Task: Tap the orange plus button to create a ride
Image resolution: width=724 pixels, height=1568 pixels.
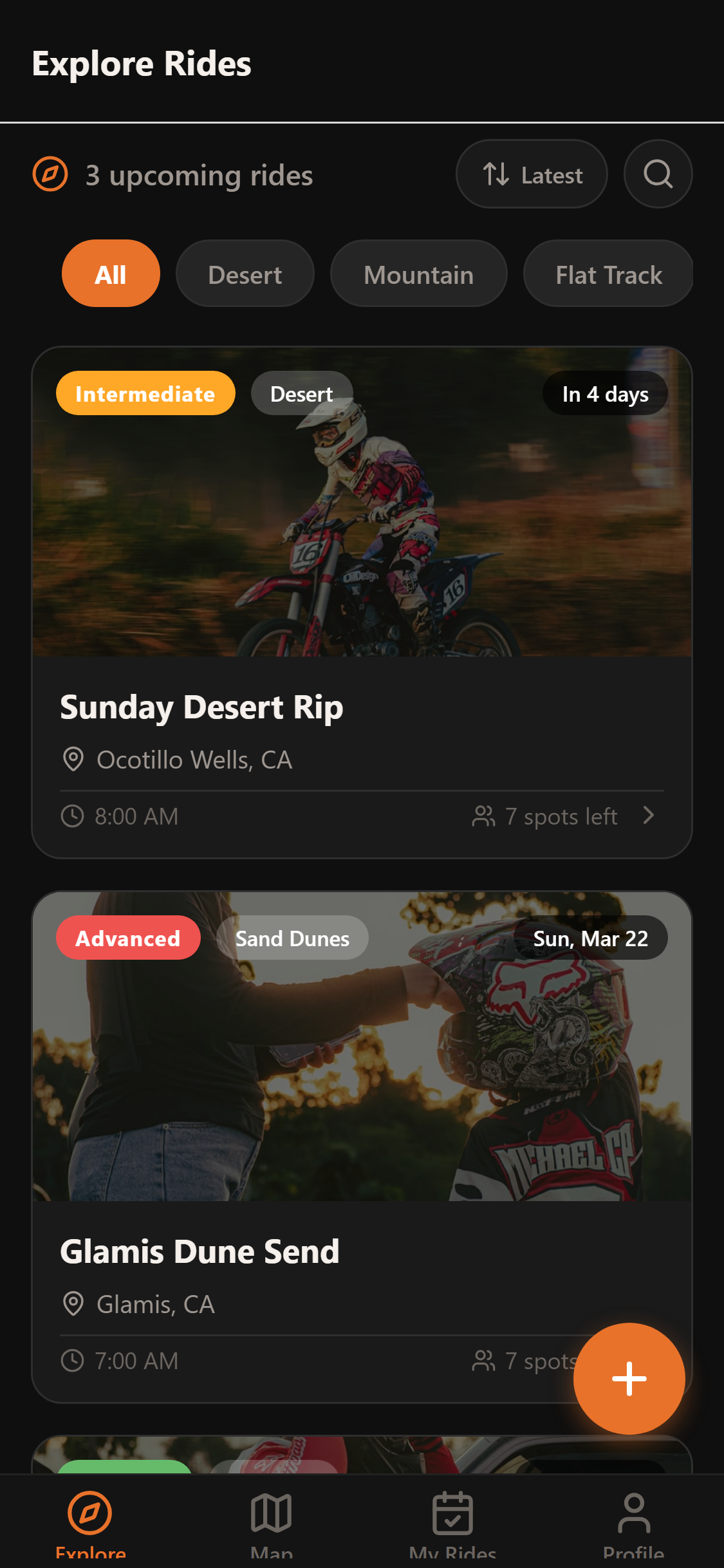Action: (x=629, y=1378)
